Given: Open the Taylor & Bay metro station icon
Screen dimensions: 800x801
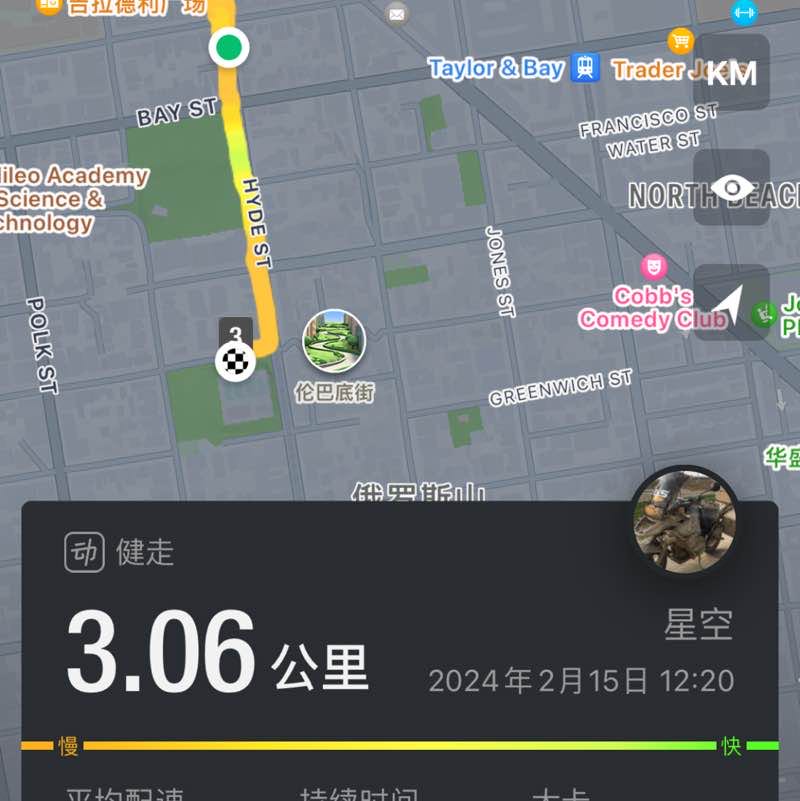Looking at the screenshot, I should pyautogui.click(x=586, y=69).
